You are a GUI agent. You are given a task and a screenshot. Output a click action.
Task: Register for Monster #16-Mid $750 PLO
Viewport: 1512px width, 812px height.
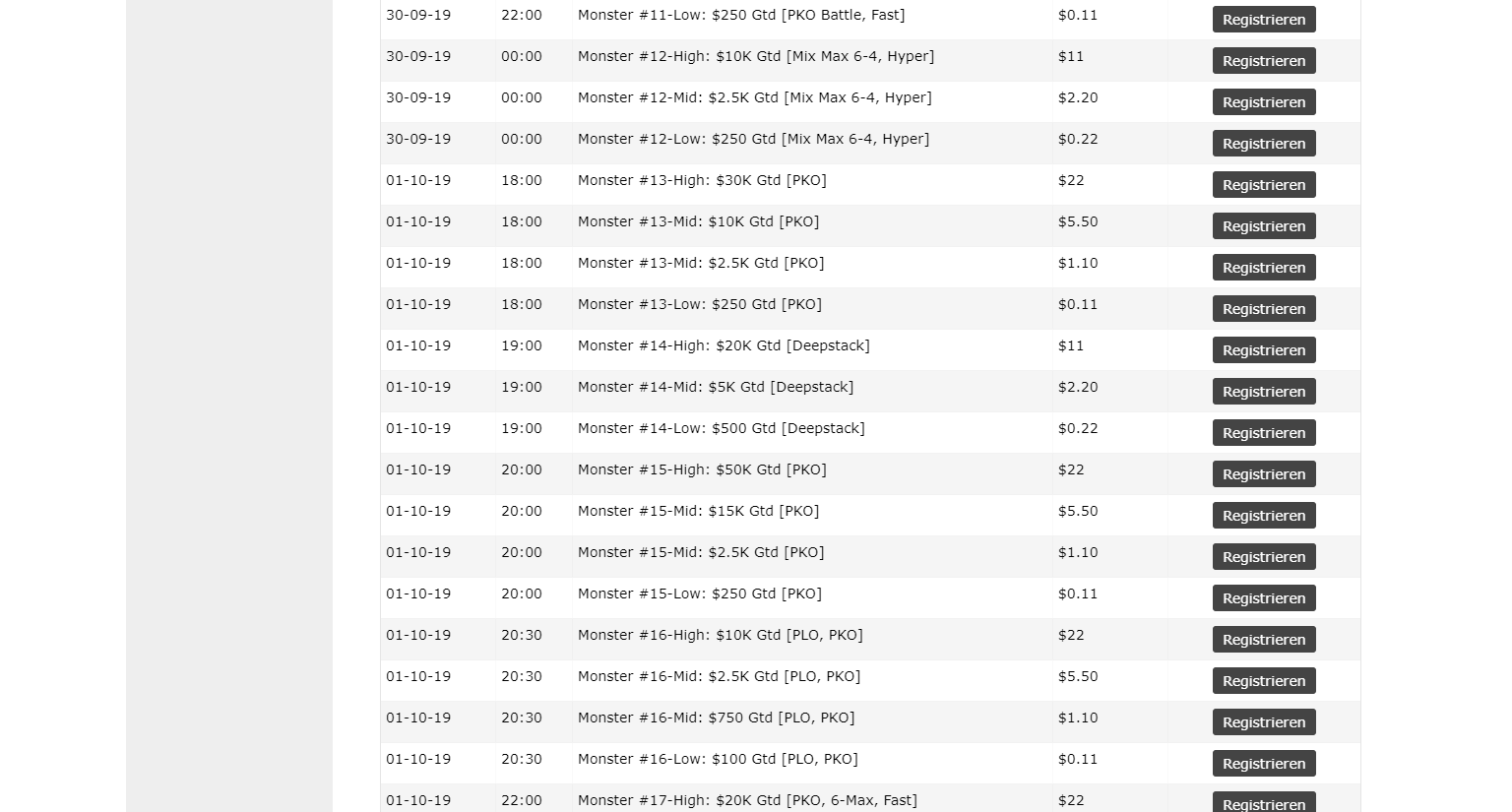(1264, 722)
